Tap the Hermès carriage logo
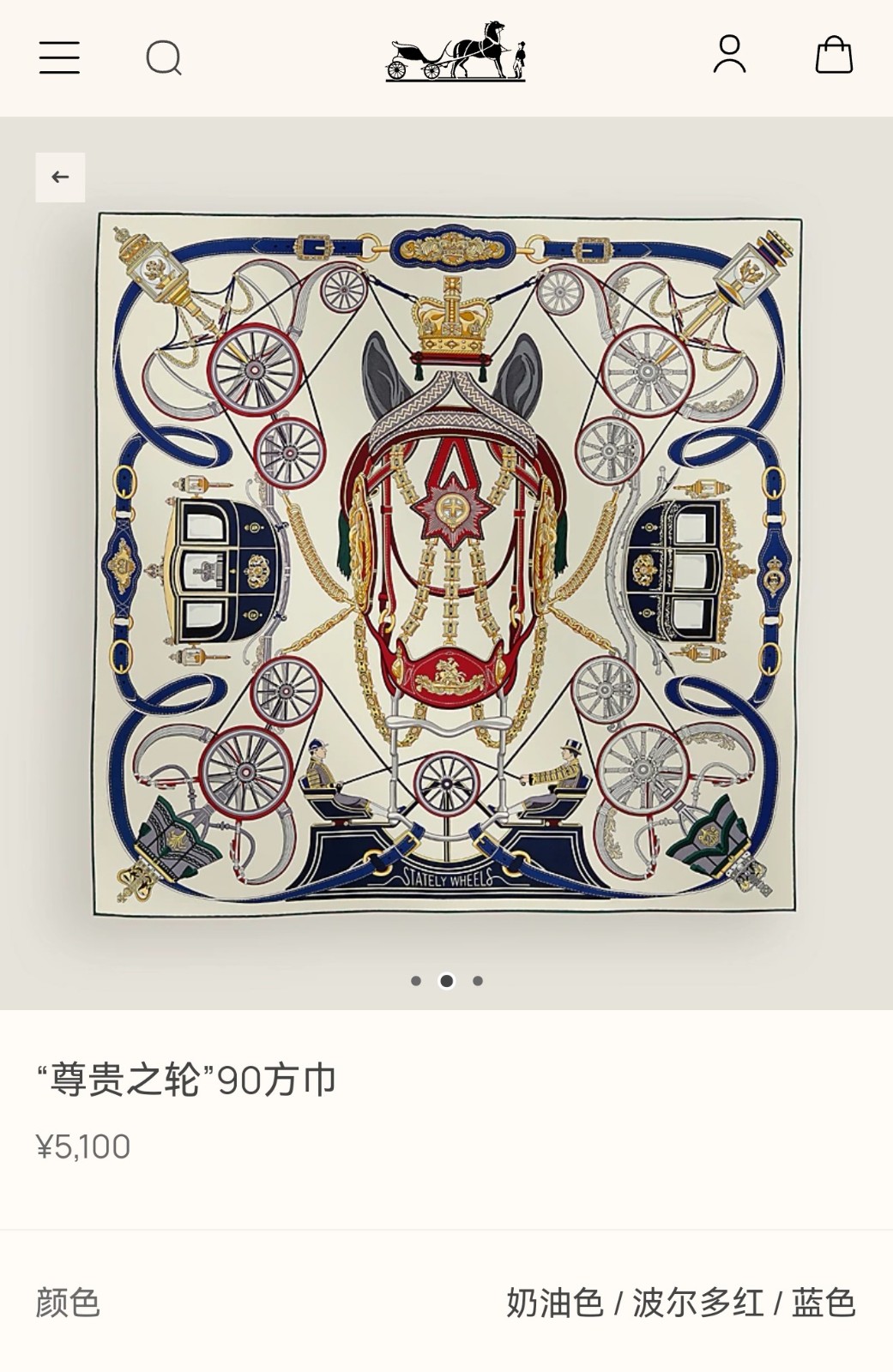 pyautogui.click(x=456, y=51)
